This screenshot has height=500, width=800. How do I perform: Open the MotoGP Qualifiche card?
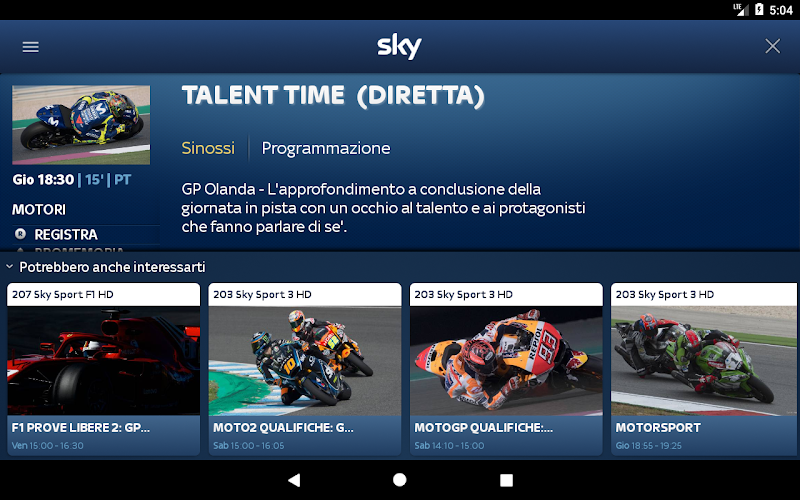(x=506, y=370)
